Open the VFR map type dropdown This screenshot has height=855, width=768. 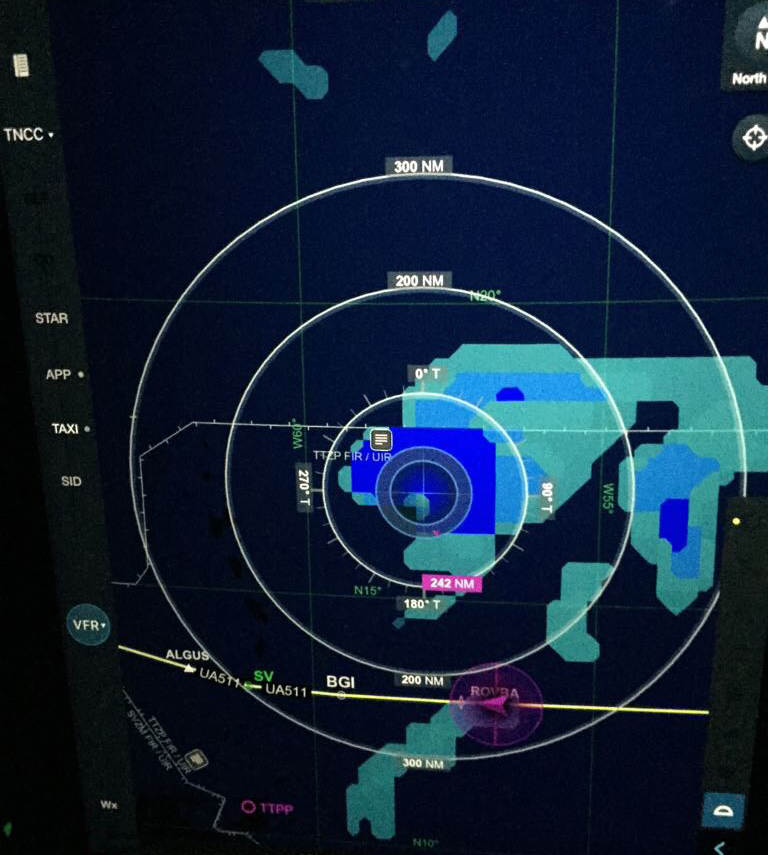[89, 625]
